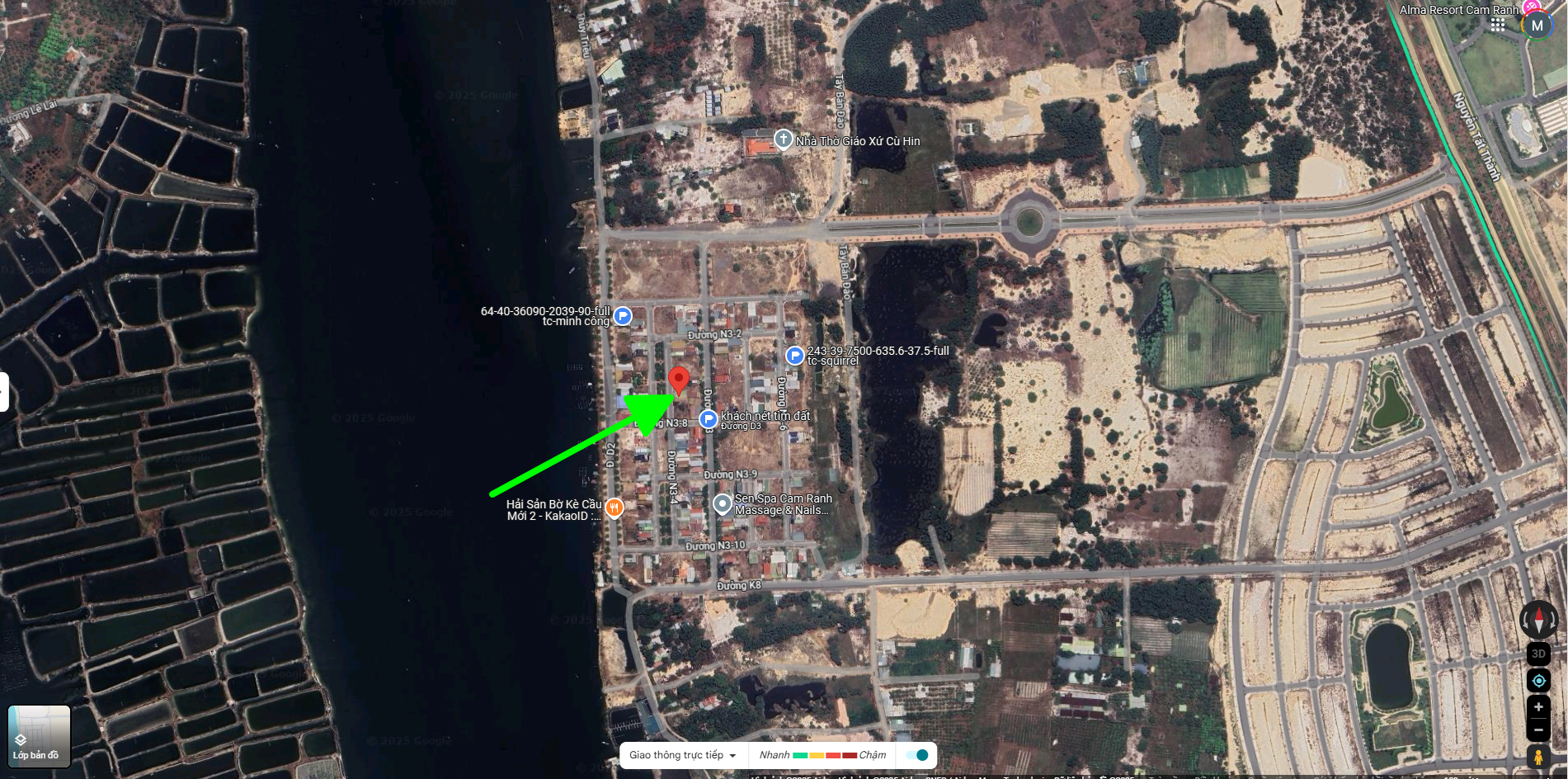
Task: Expand the Giao thông trực tiếp dropdown
Action: pyautogui.click(x=683, y=755)
